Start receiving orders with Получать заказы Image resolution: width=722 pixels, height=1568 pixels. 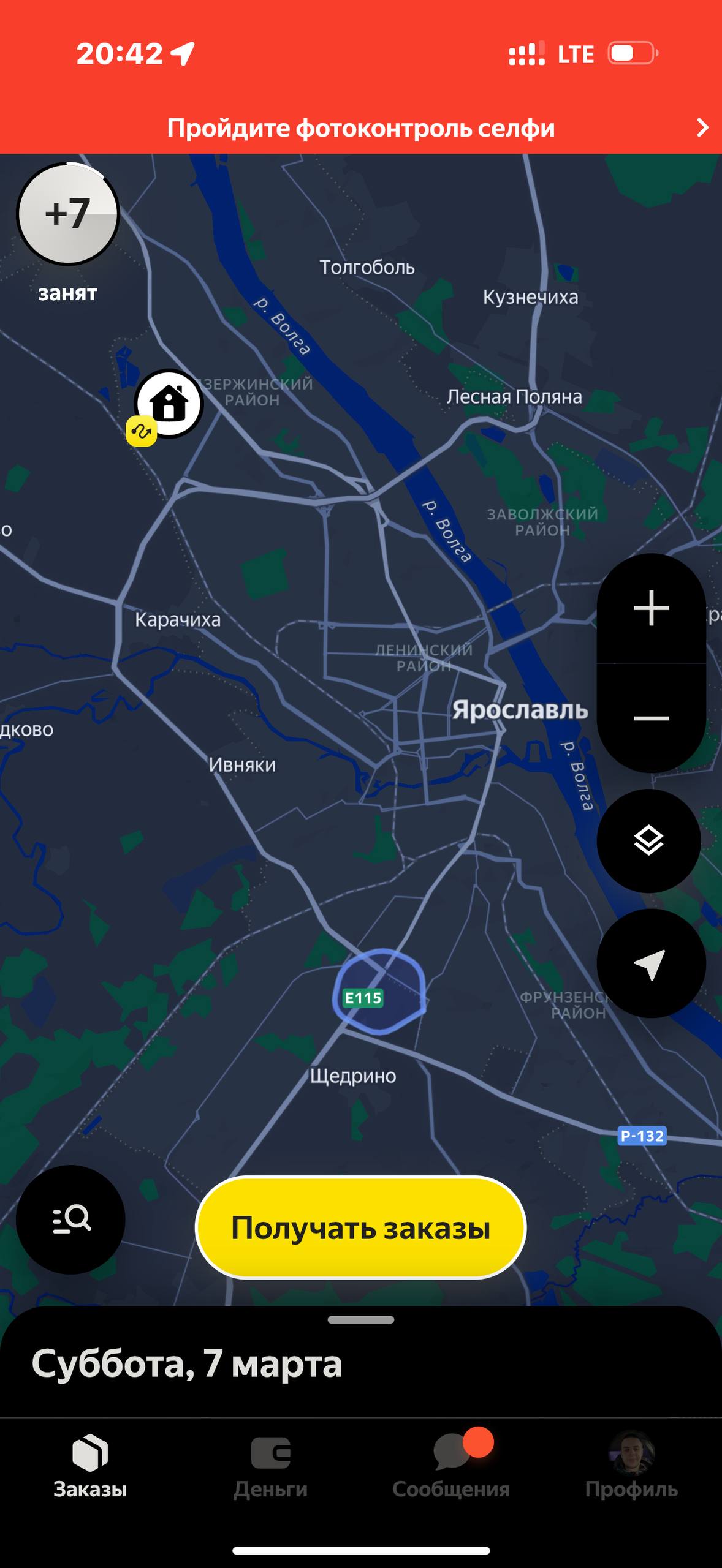[x=360, y=1227]
